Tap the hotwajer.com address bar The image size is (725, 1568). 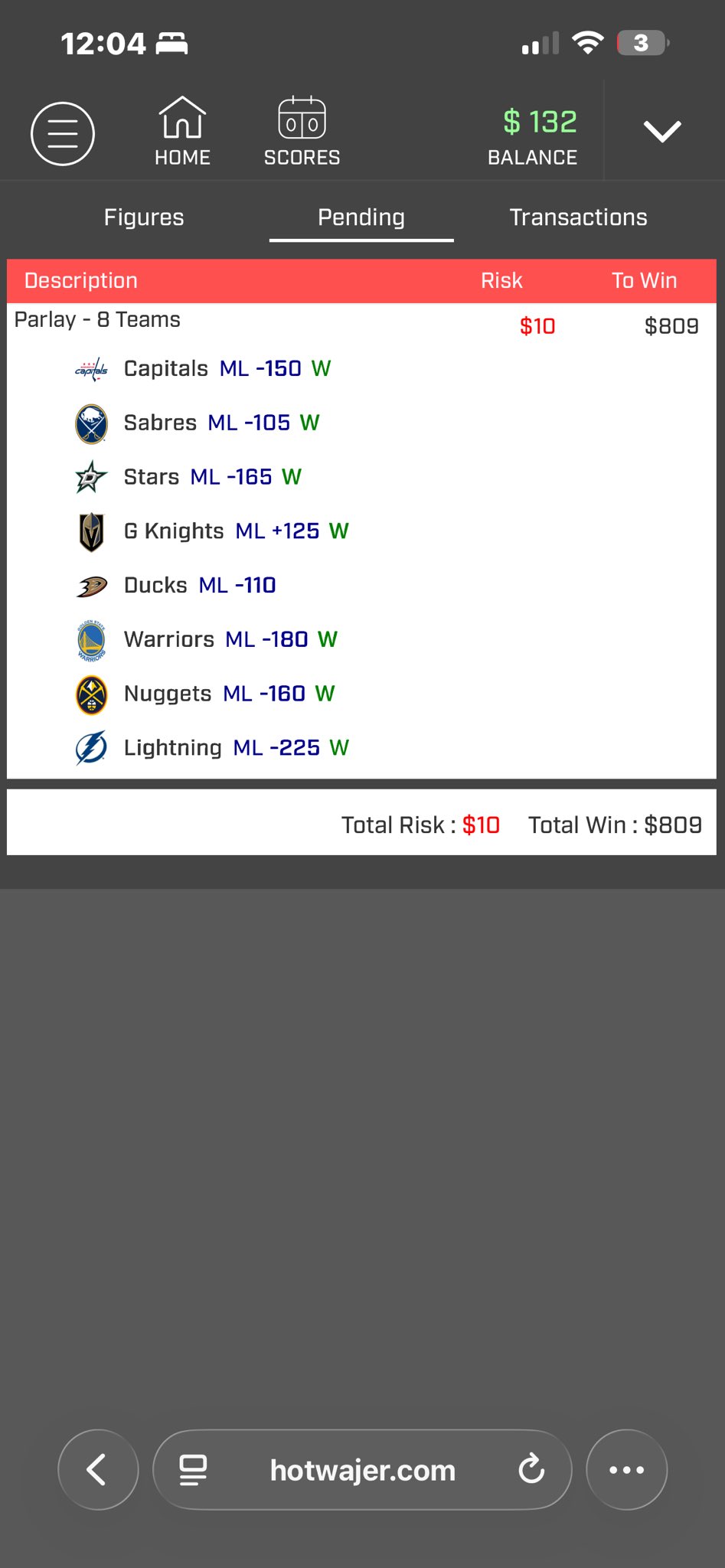tap(363, 1470)
